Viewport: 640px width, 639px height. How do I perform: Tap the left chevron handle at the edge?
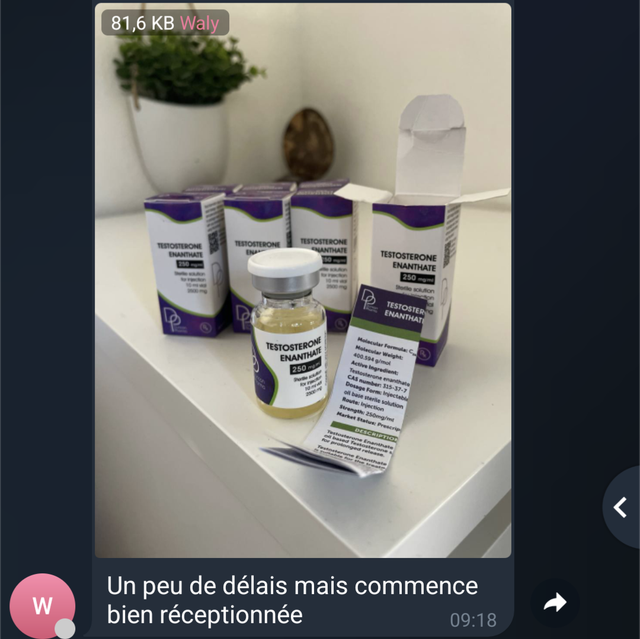(x=621, y=508)
